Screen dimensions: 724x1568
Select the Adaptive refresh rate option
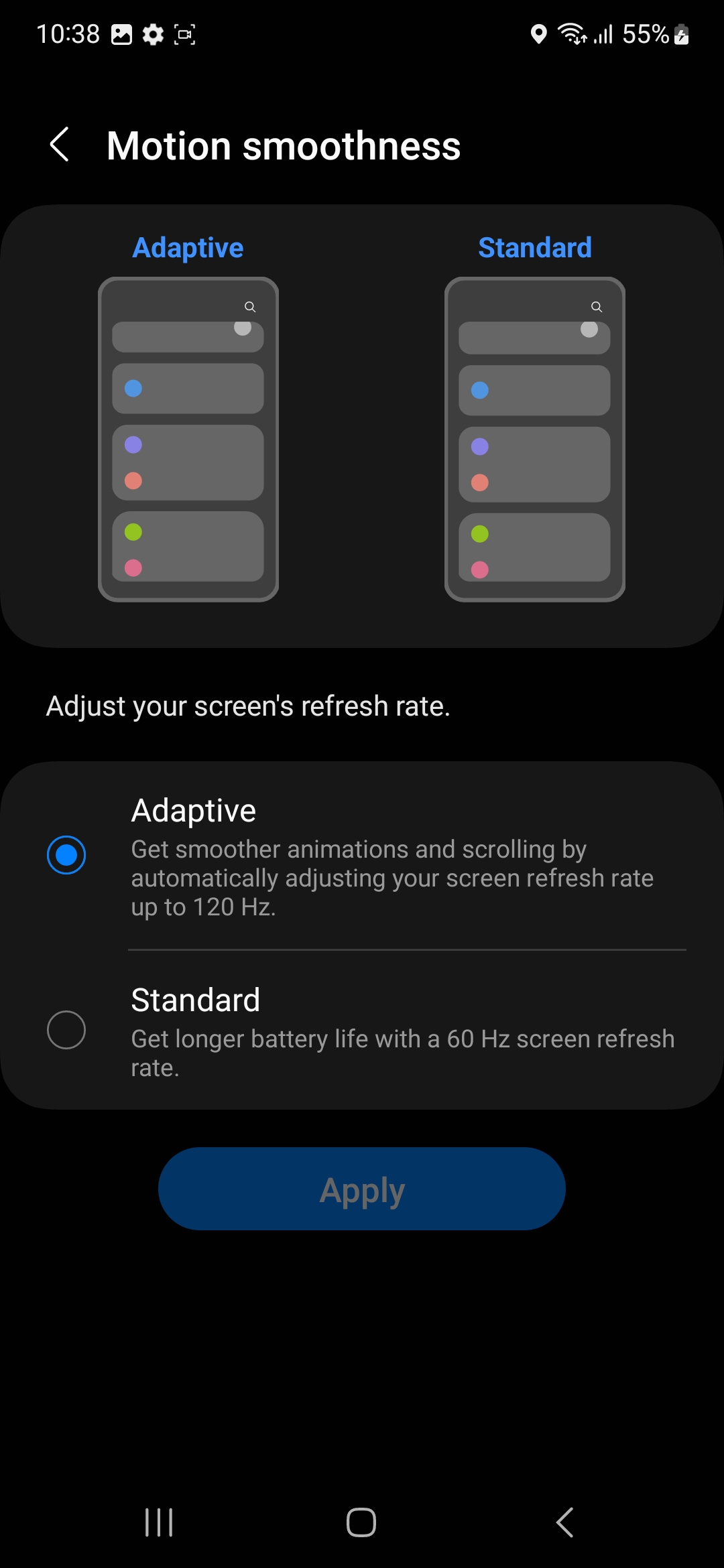tap(66, 855)
